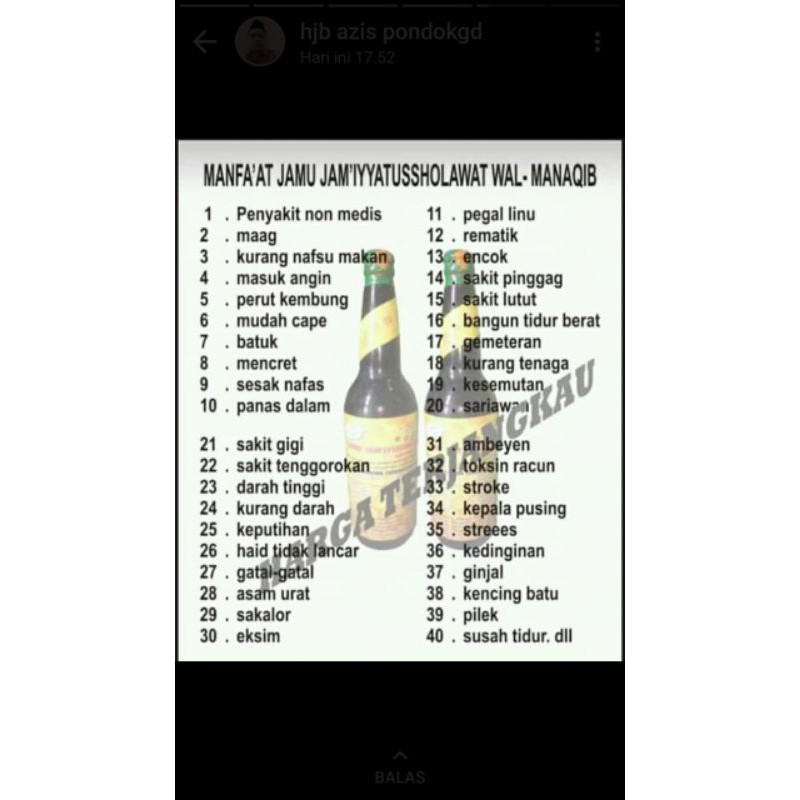Open the three-dot overflow menu
Viewport: 800px width, 800px height.
point(597,42)
